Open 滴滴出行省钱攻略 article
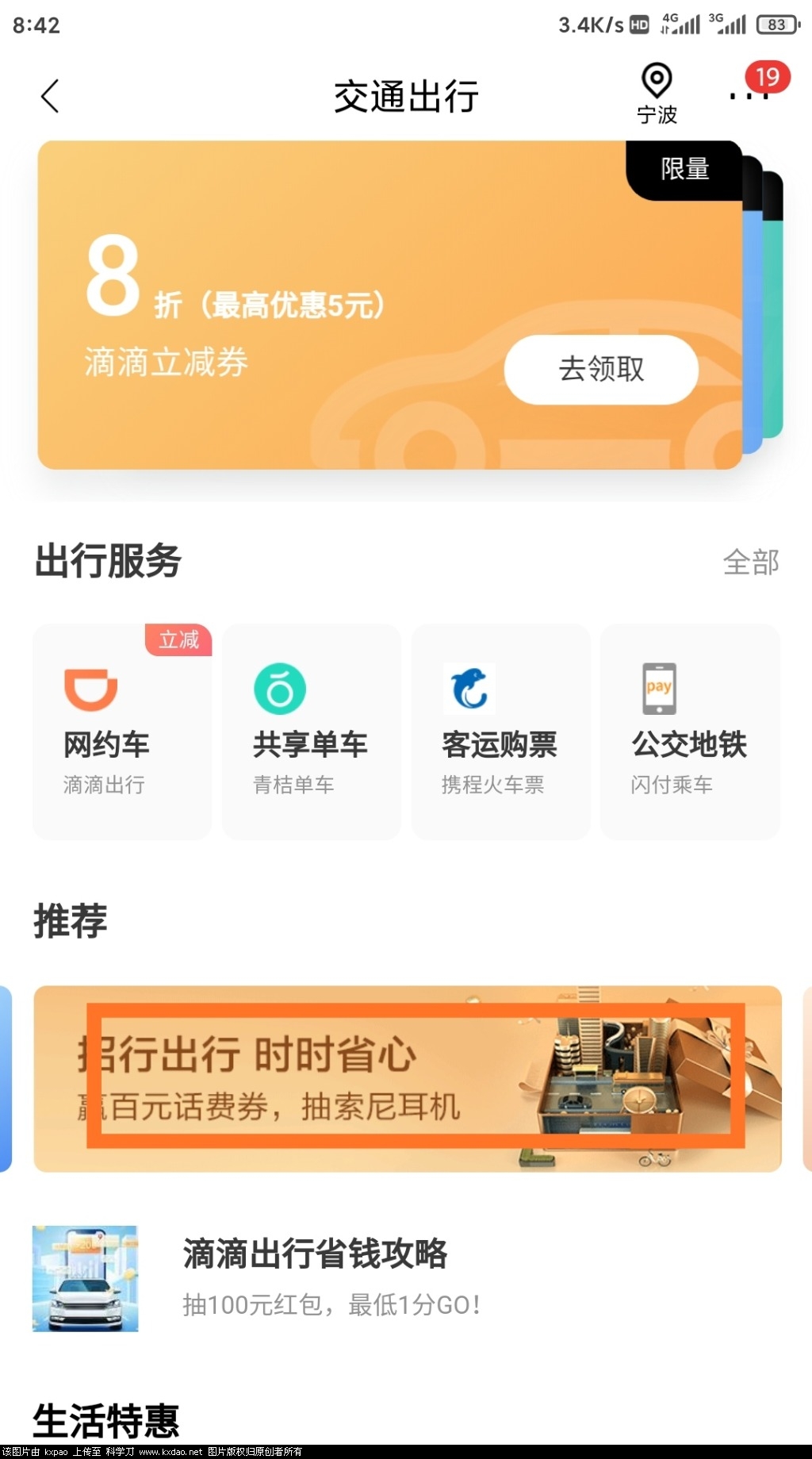The image size is (812, 1459). 316,1277
